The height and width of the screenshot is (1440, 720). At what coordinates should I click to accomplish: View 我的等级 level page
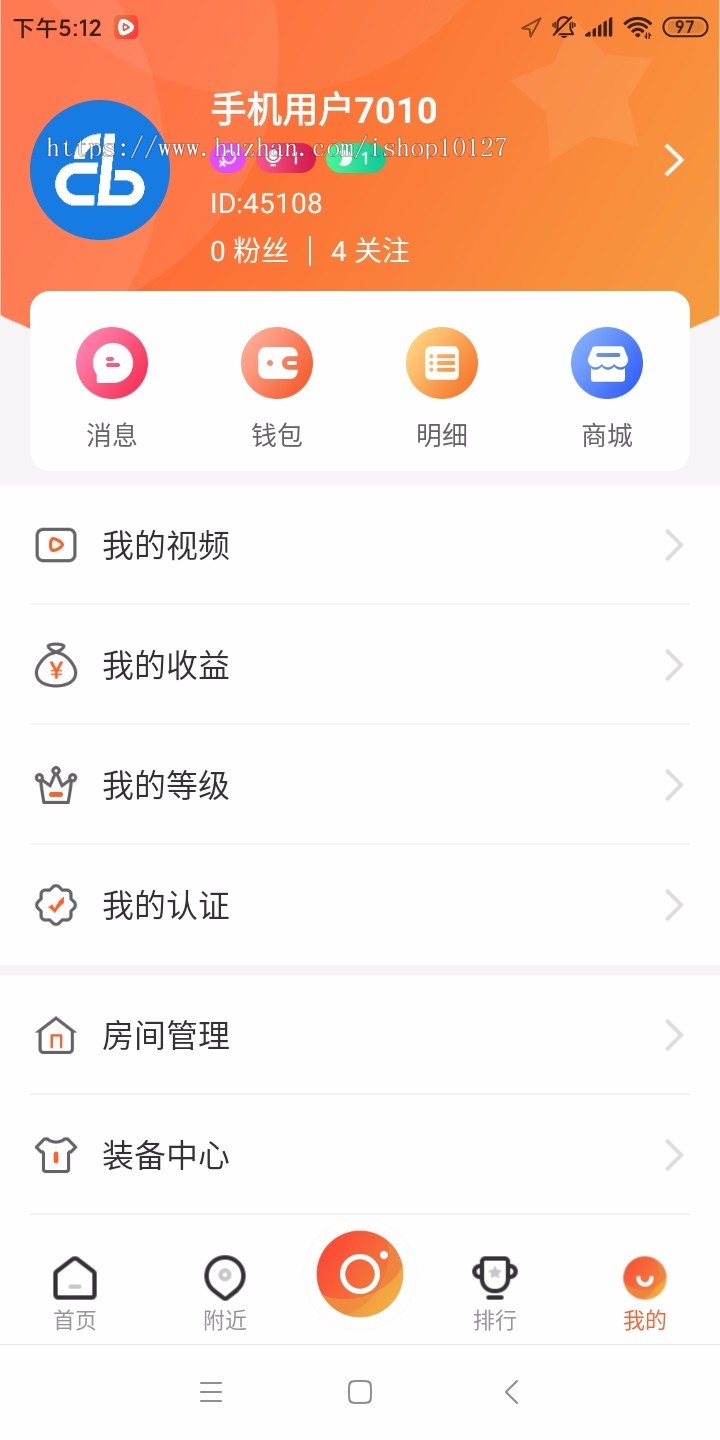[360, 786]
